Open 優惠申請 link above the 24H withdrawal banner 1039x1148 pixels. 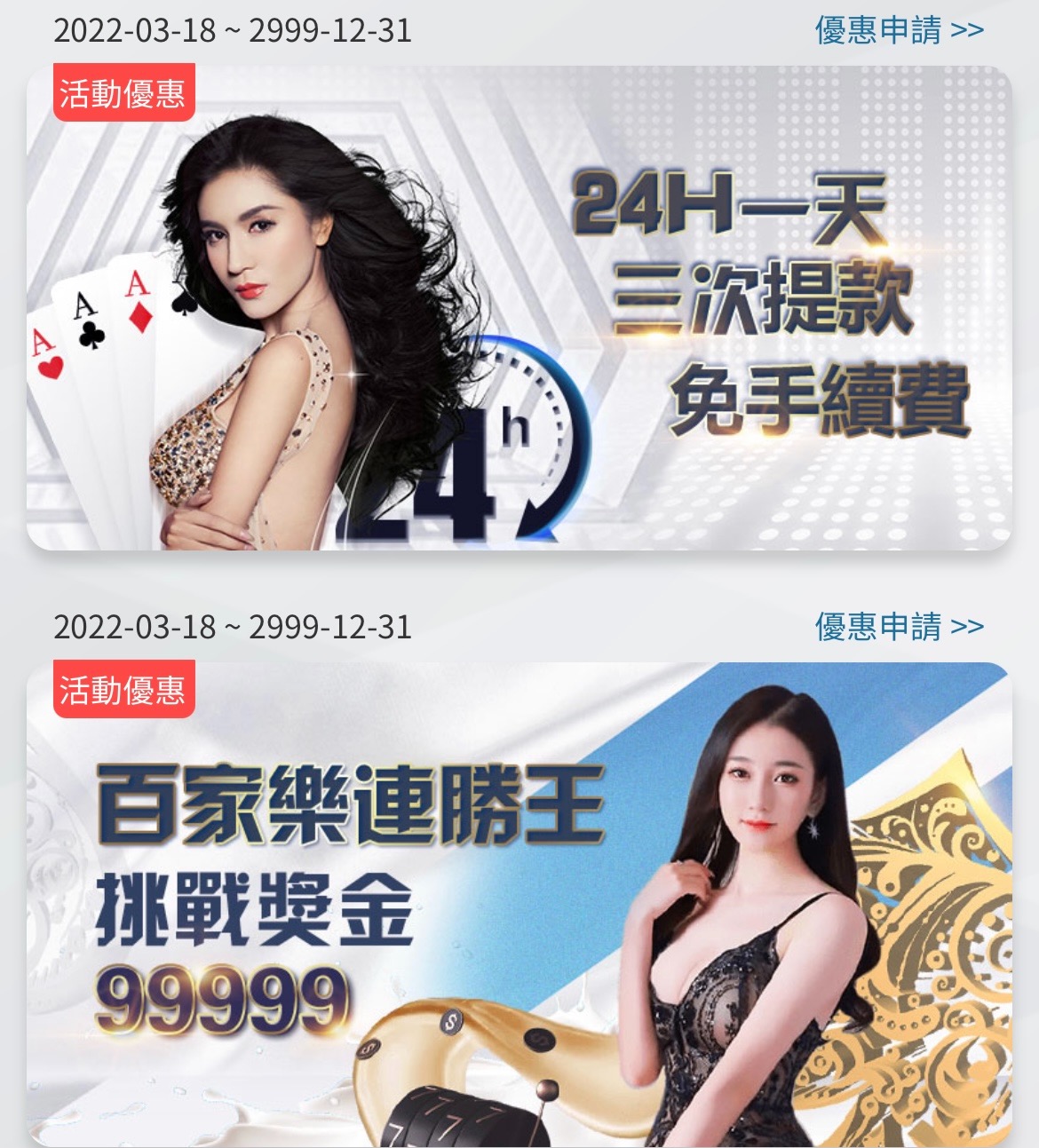tap(899, 31)
